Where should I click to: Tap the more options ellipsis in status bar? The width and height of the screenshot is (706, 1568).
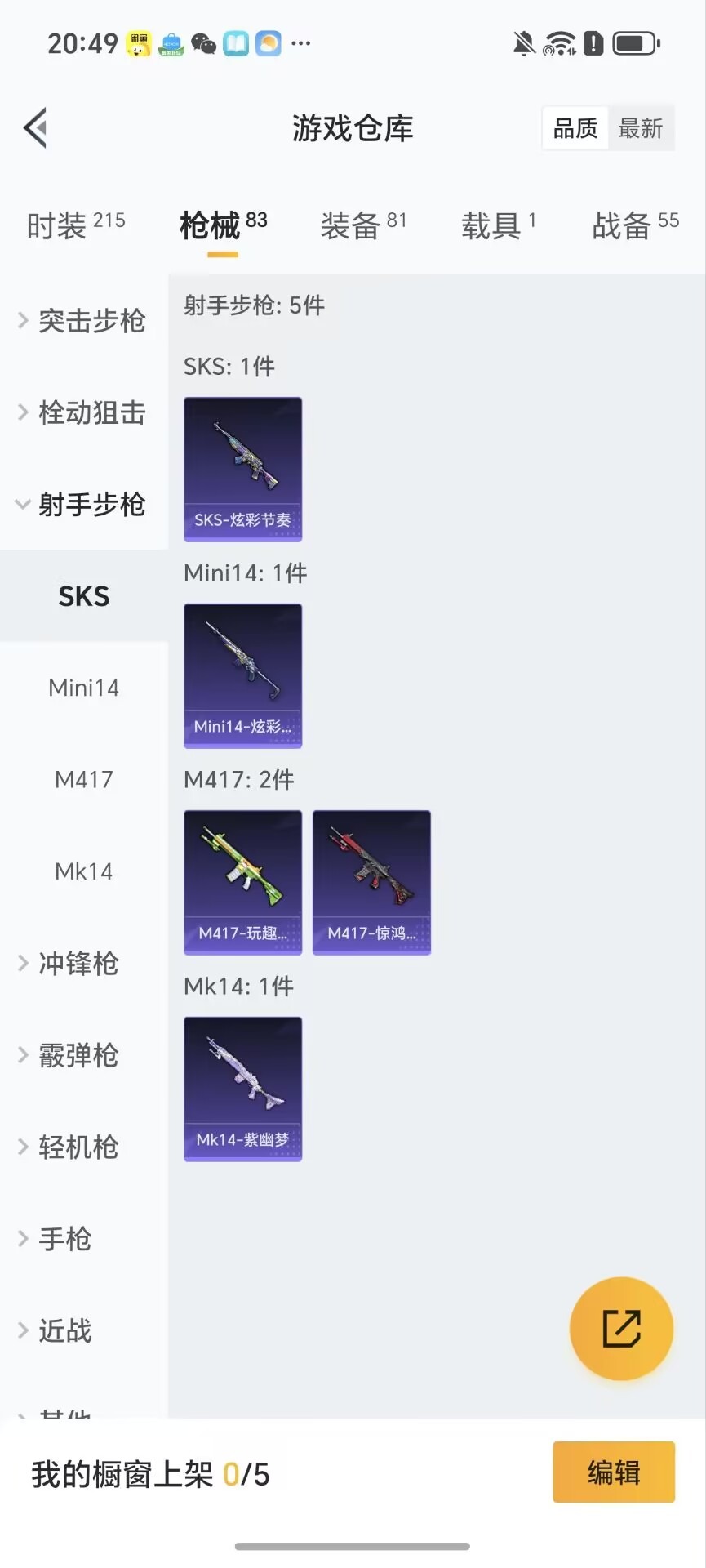click(x=301, y=44)
